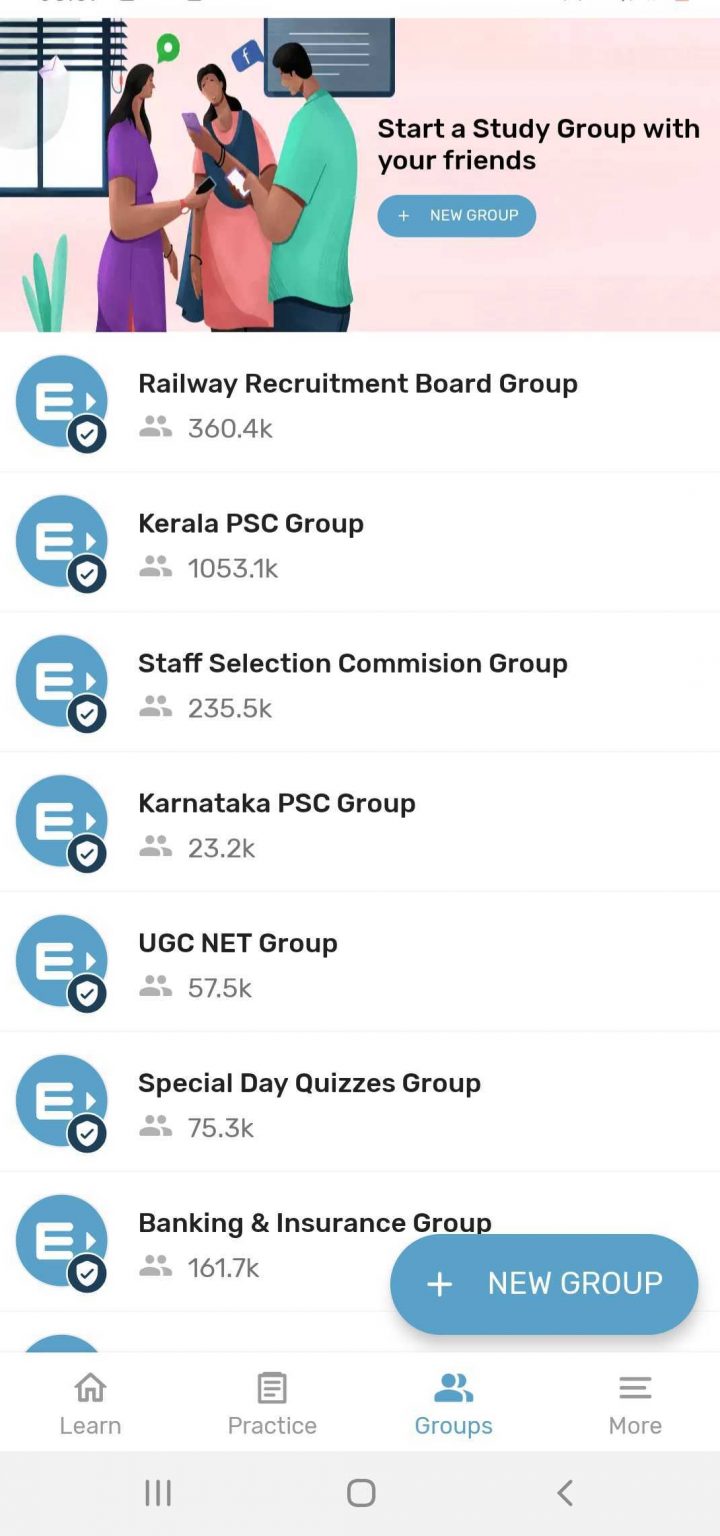Open the More tab
Screen dimensions: 720x1536
[635, 1404]
